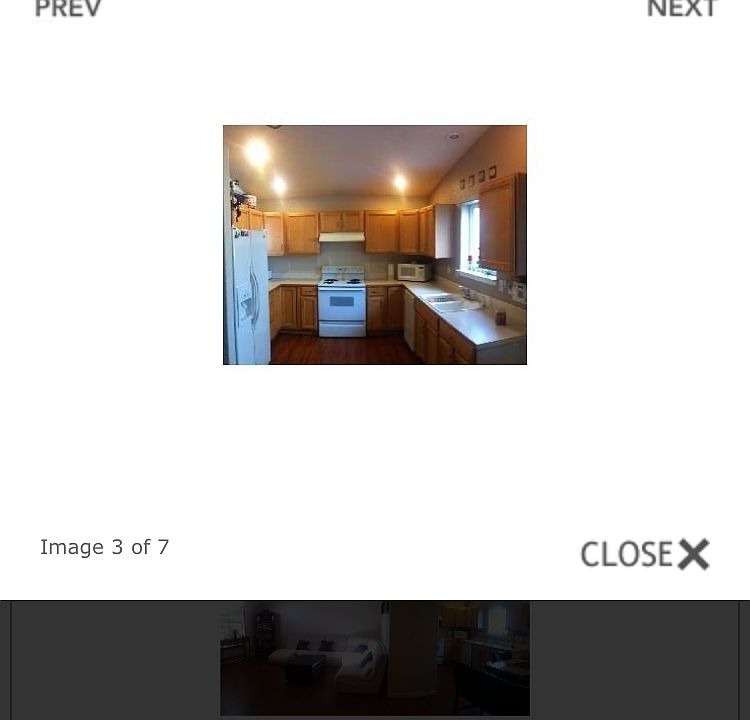Go to the previous image with PREV
The width and height of the screenshot is (750, 720).
point(68,9)
